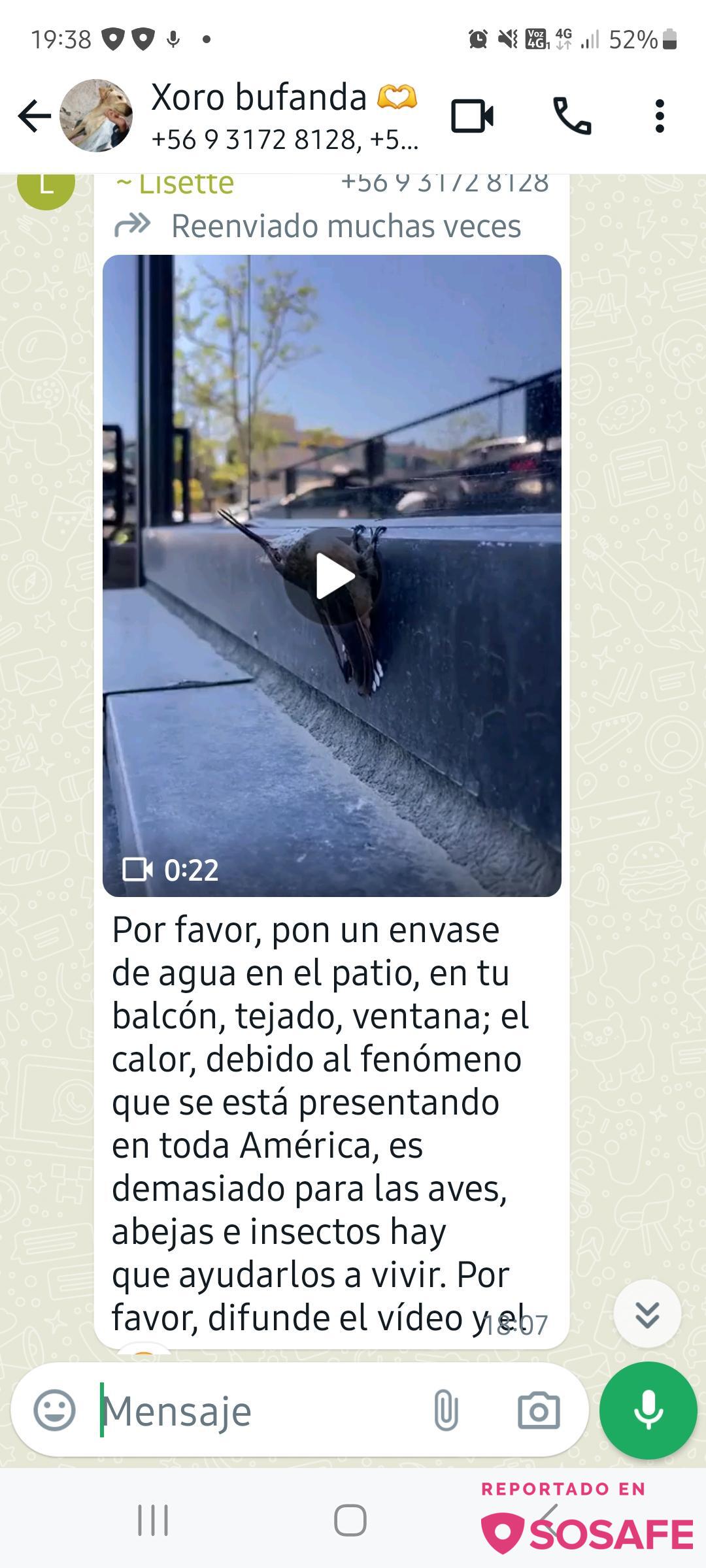Attach a file with the paperclip
The image size is (706, 1568).
[446, 1410]
